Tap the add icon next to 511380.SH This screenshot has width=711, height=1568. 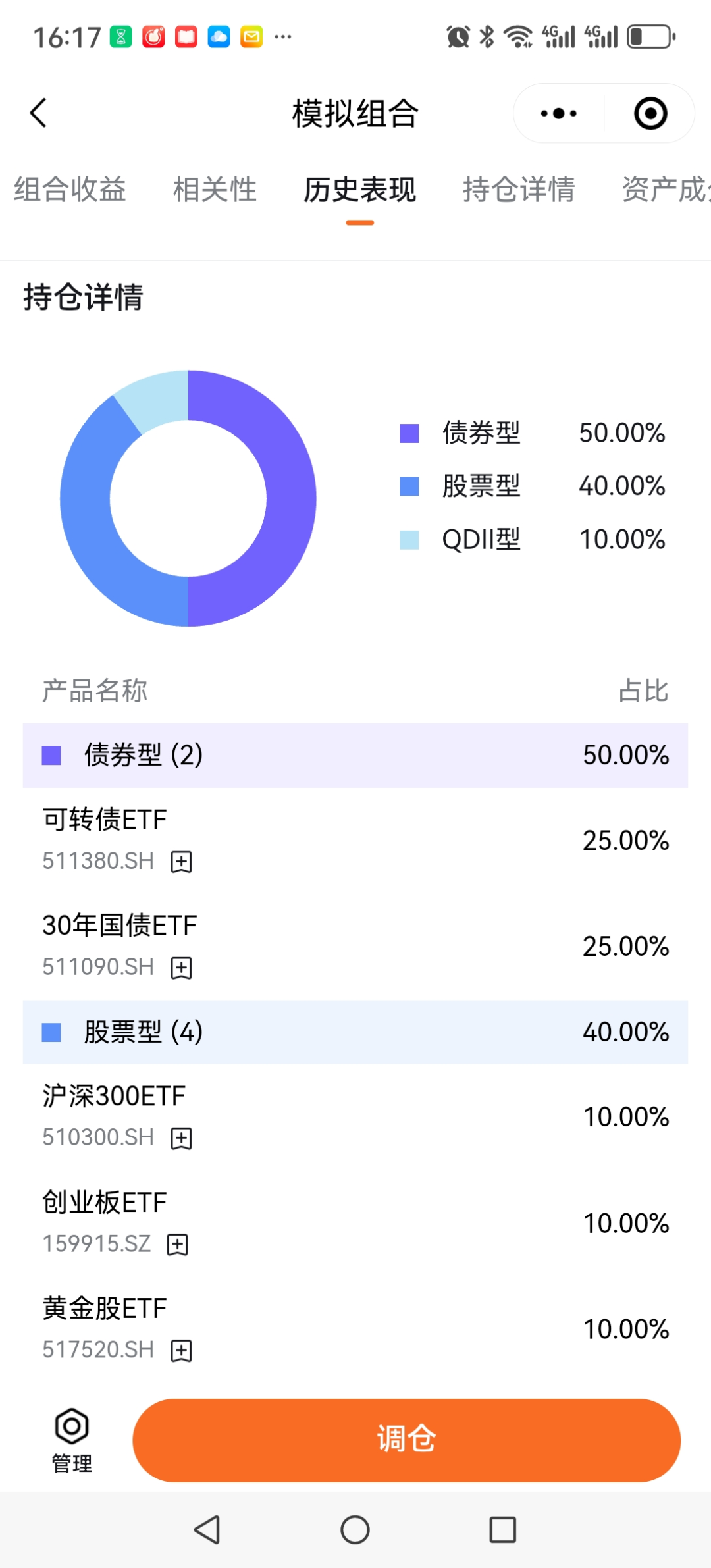point(181,862)
